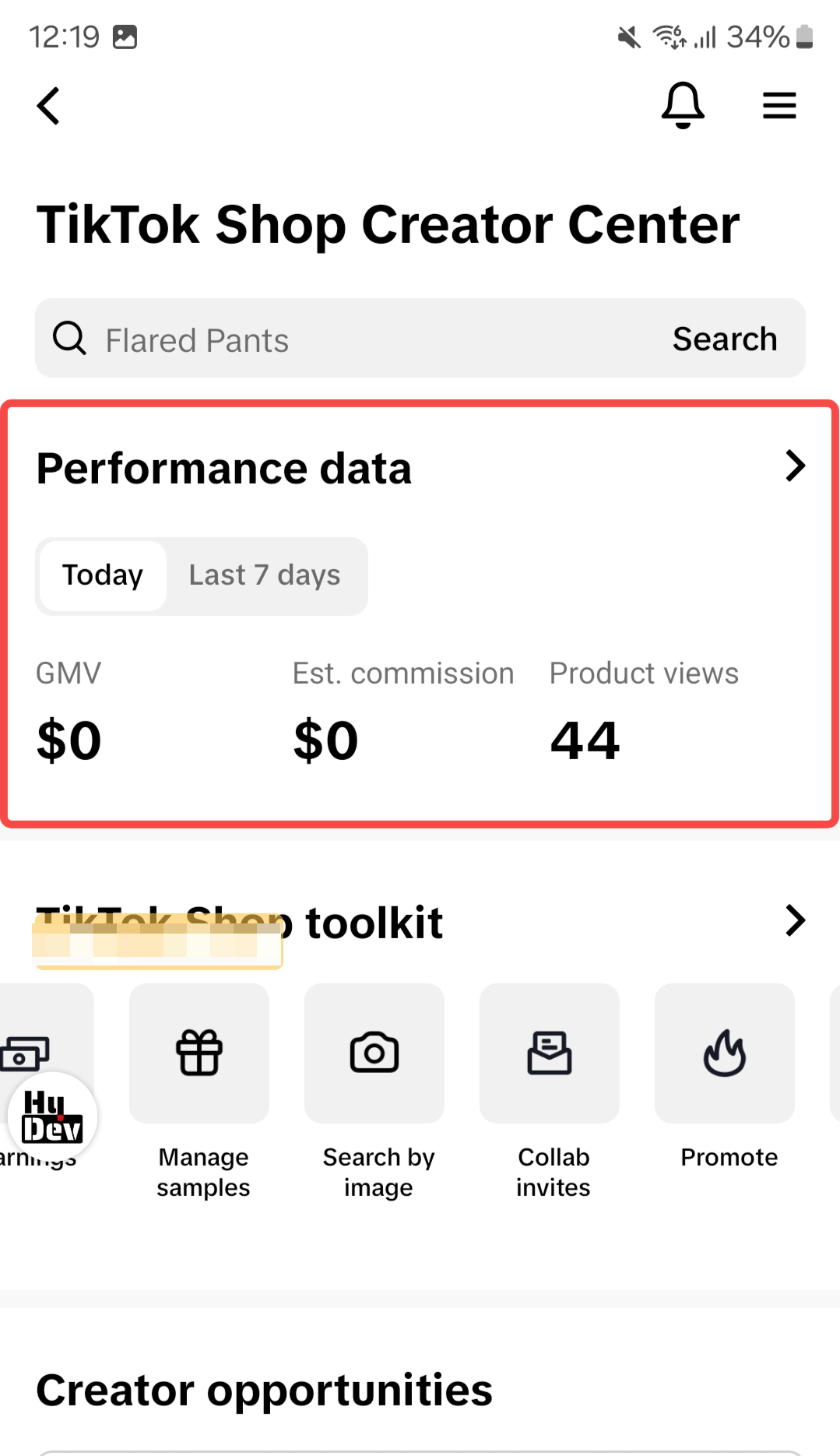Open Performance data details chevron
840x1456 pixels.
click(x=795, y=466)
